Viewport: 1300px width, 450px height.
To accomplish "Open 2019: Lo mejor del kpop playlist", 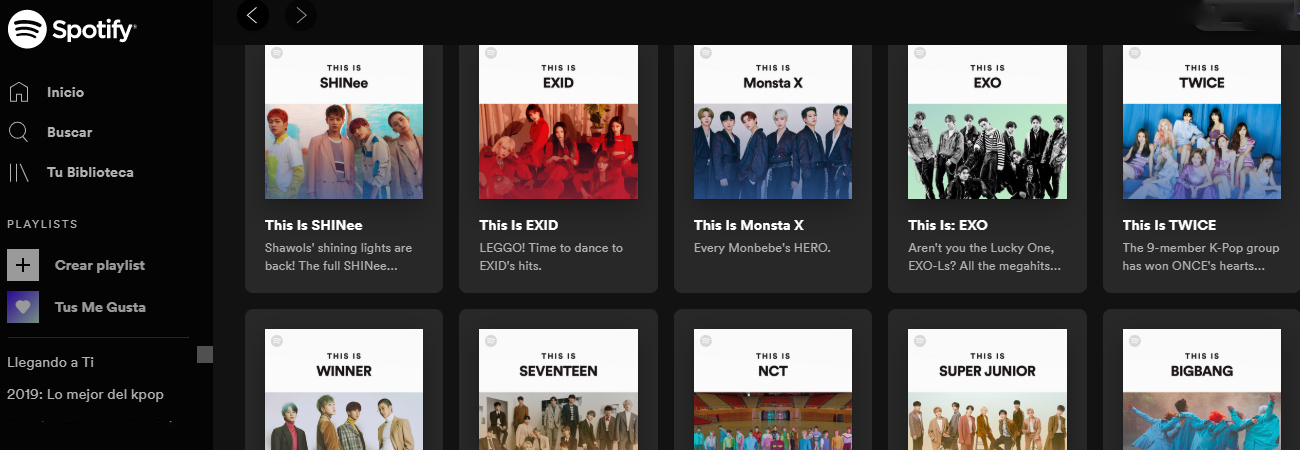I will pos(85,394).
